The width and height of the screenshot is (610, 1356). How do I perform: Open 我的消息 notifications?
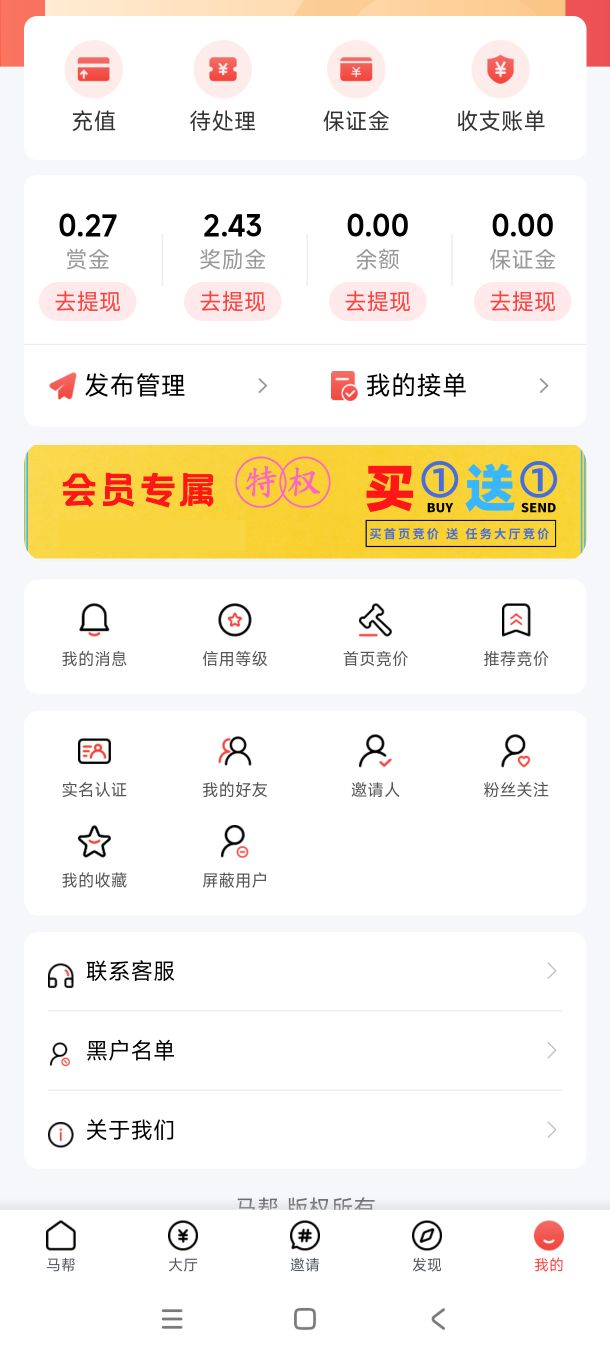point(94,636)
